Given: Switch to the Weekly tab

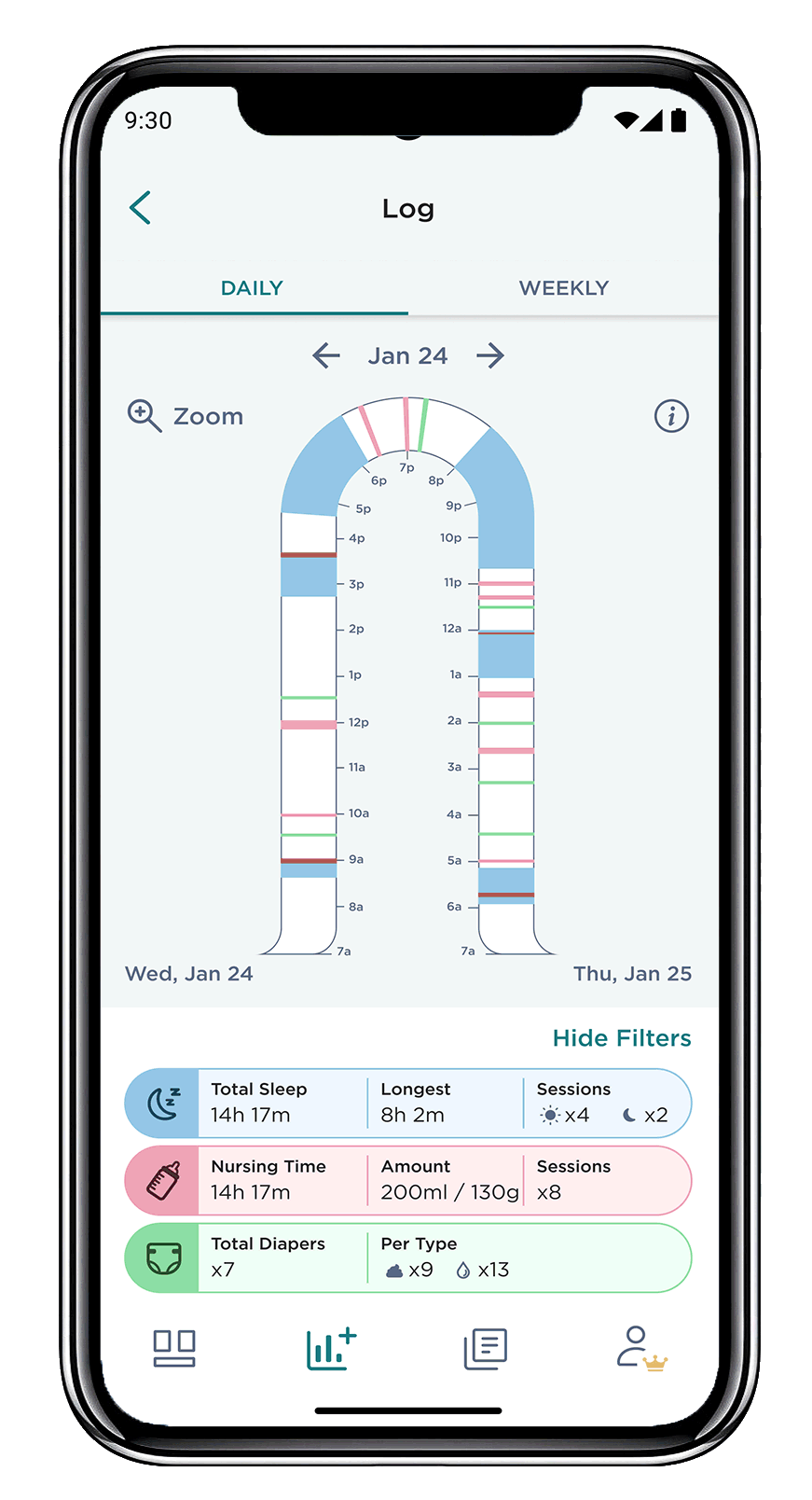Looking at the screenshot, I should (x=563, y=288).
